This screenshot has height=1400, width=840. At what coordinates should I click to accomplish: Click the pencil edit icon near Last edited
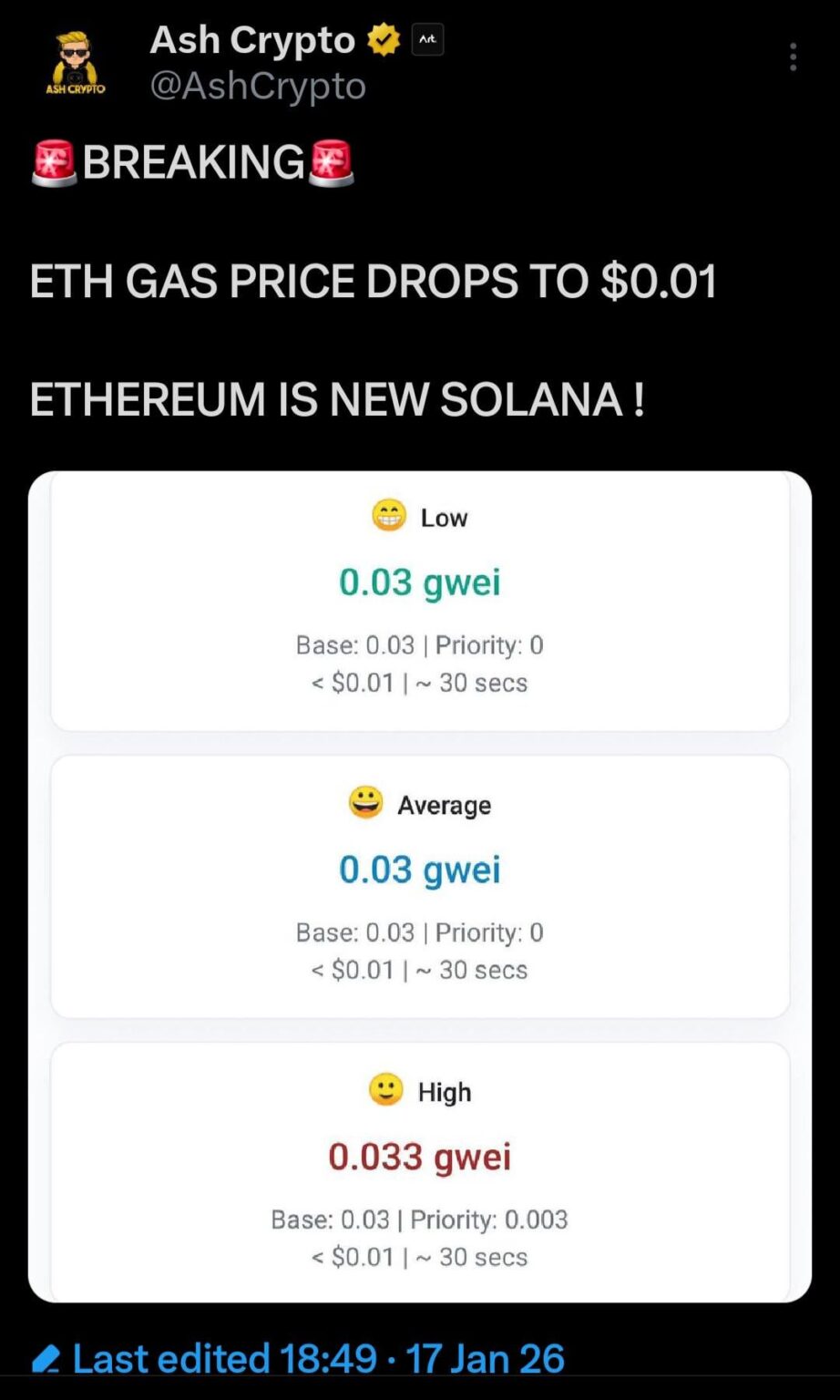point(46,1358)
